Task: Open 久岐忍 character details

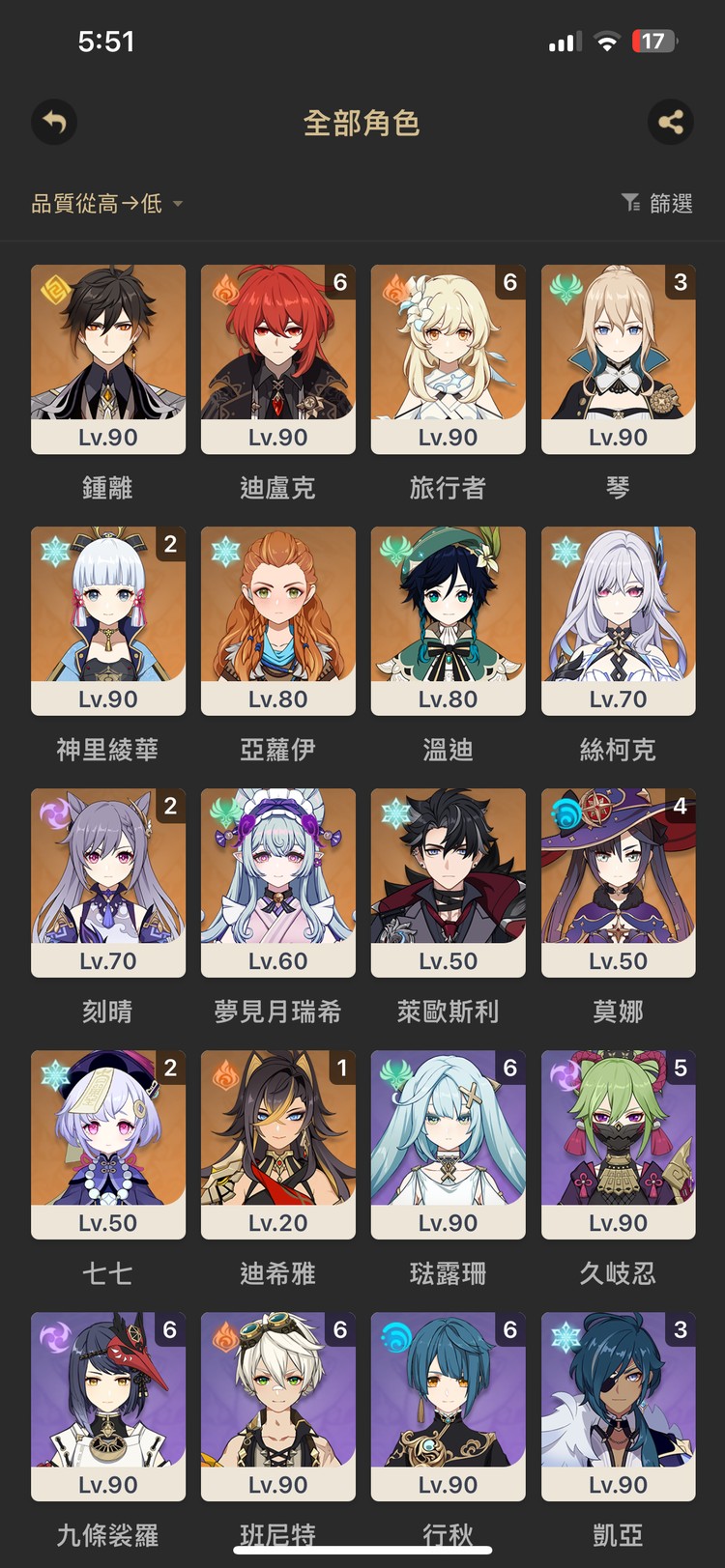Action: (619, 1144)
